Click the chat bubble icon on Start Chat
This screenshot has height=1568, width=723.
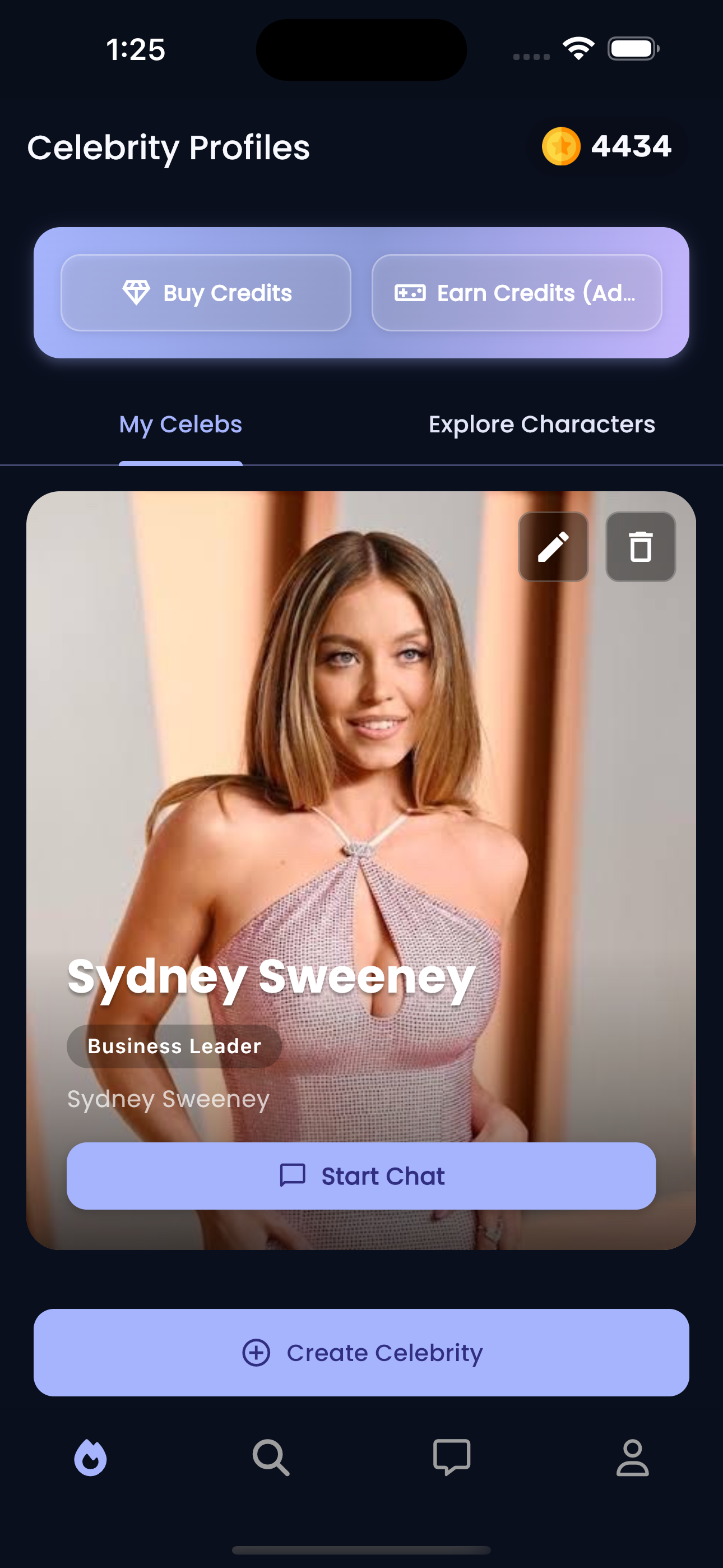point(293,1175)
